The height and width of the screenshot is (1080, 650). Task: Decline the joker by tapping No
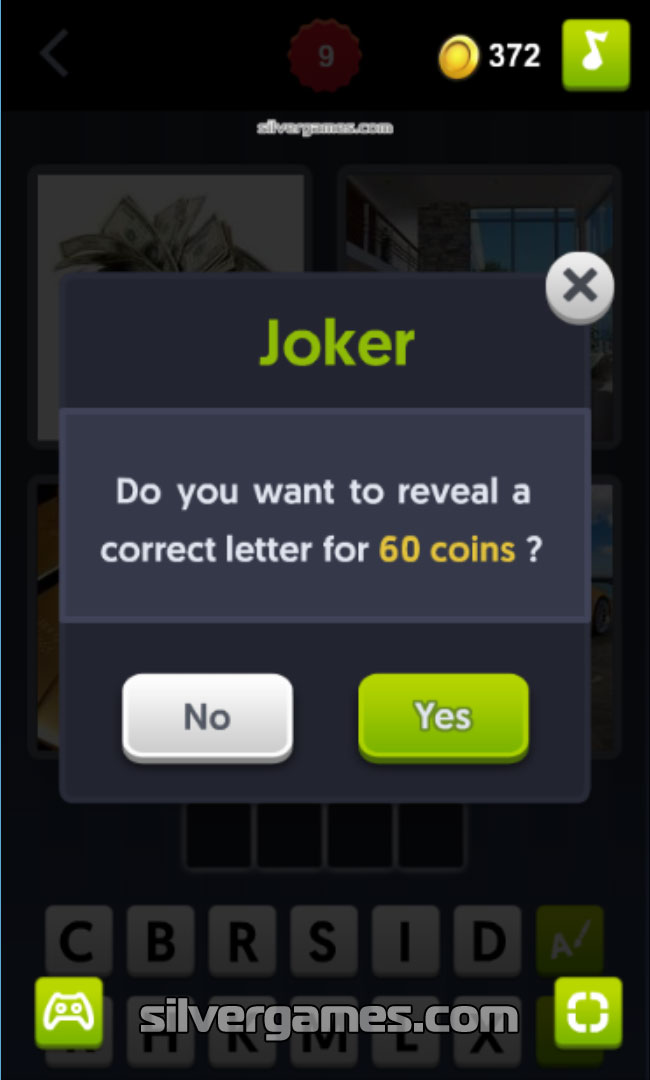(207, 716)
